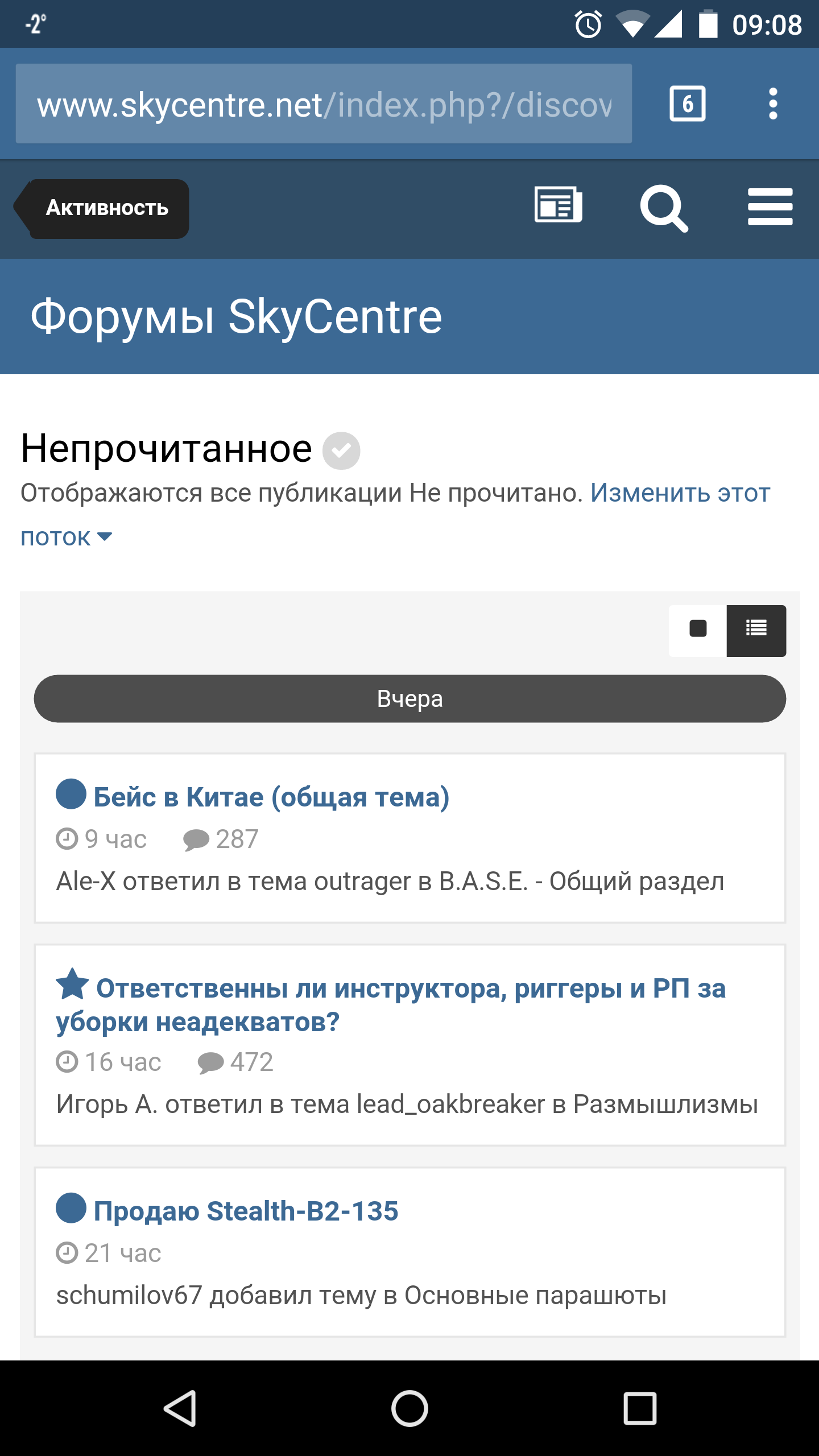819x1456 pixels.
Task: Open the browser tabs switcher showing 6
Action: 688,104
